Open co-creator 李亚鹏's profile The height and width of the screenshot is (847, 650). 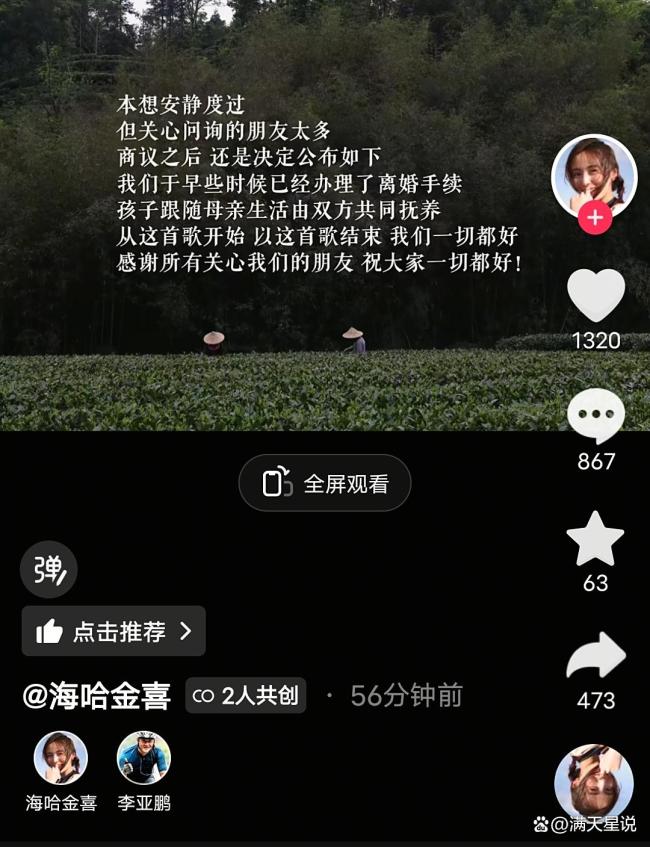click(x=143, y=758)
